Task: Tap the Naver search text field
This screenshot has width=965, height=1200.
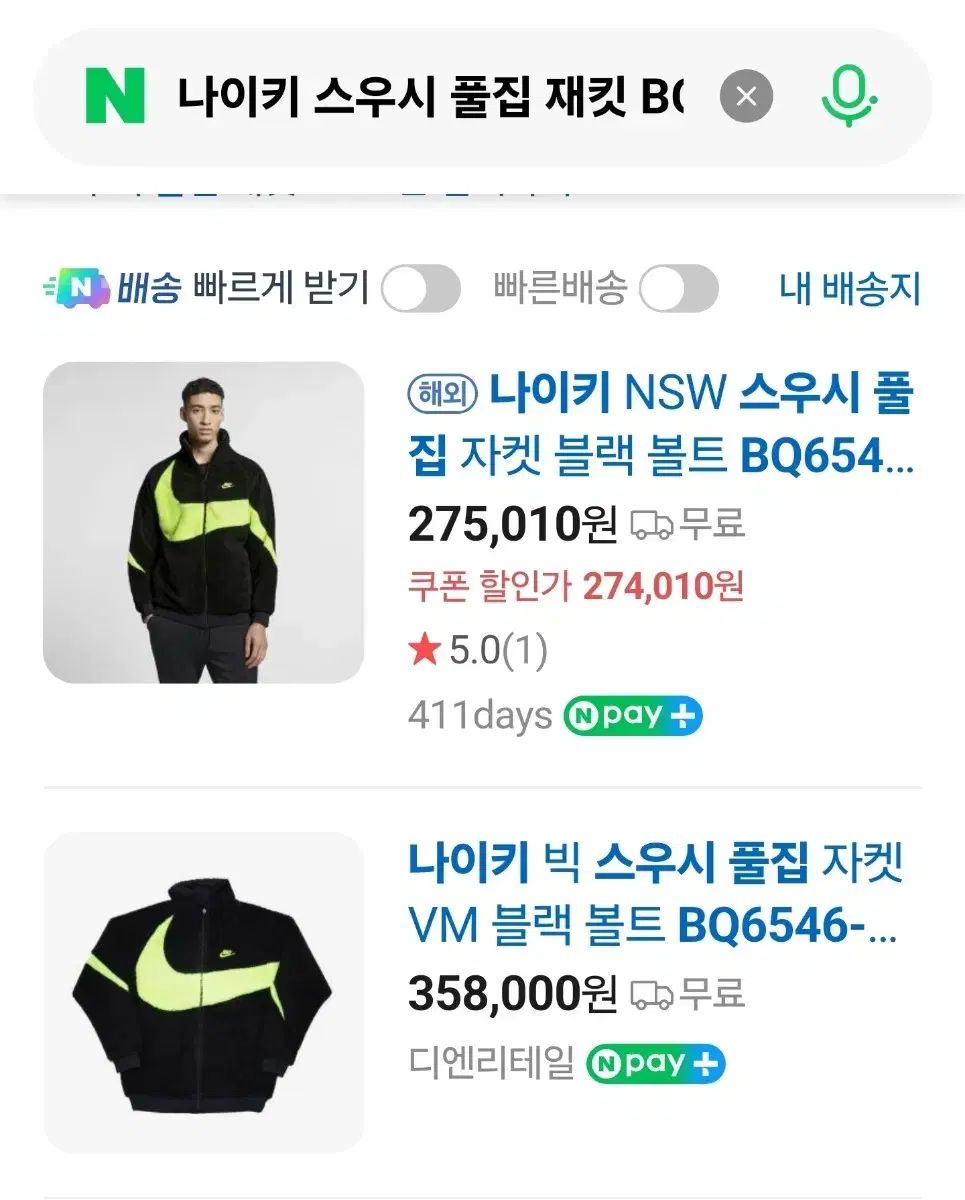Action: pos(430,98)
